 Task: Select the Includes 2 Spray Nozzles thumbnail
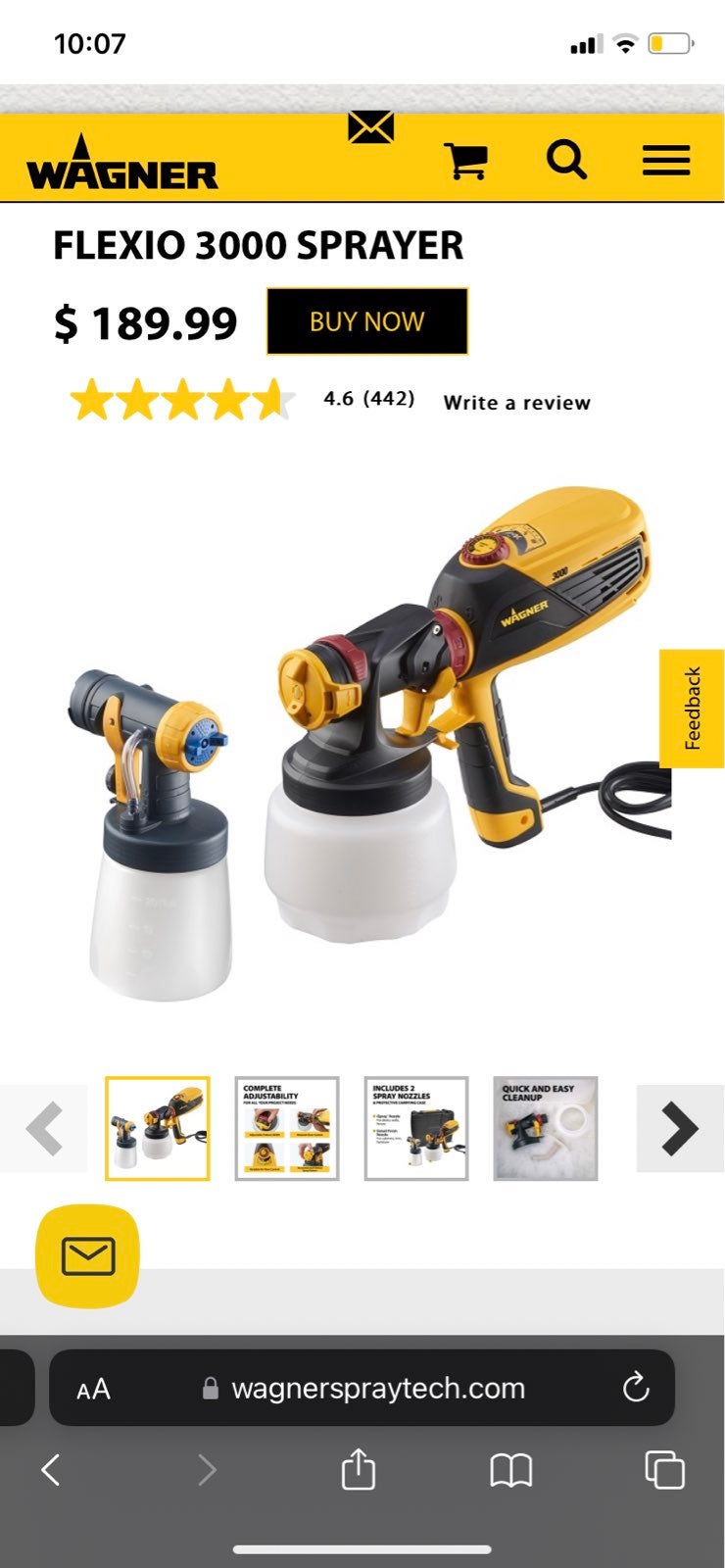(416, 1128)
